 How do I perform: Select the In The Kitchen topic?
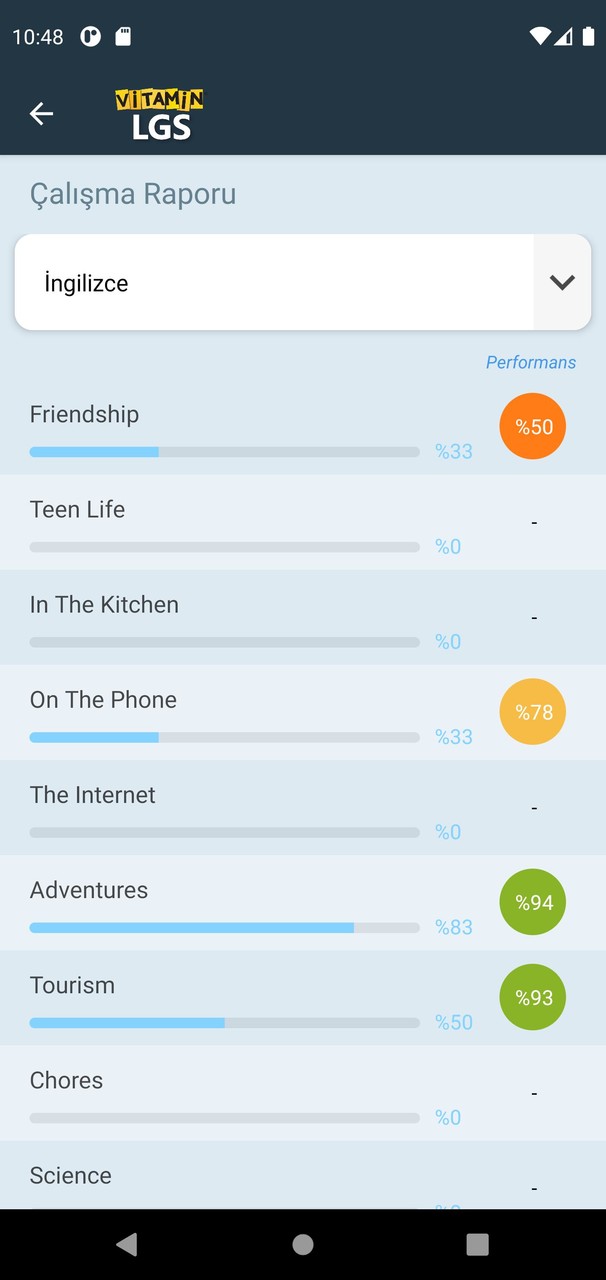coord(250,617)
